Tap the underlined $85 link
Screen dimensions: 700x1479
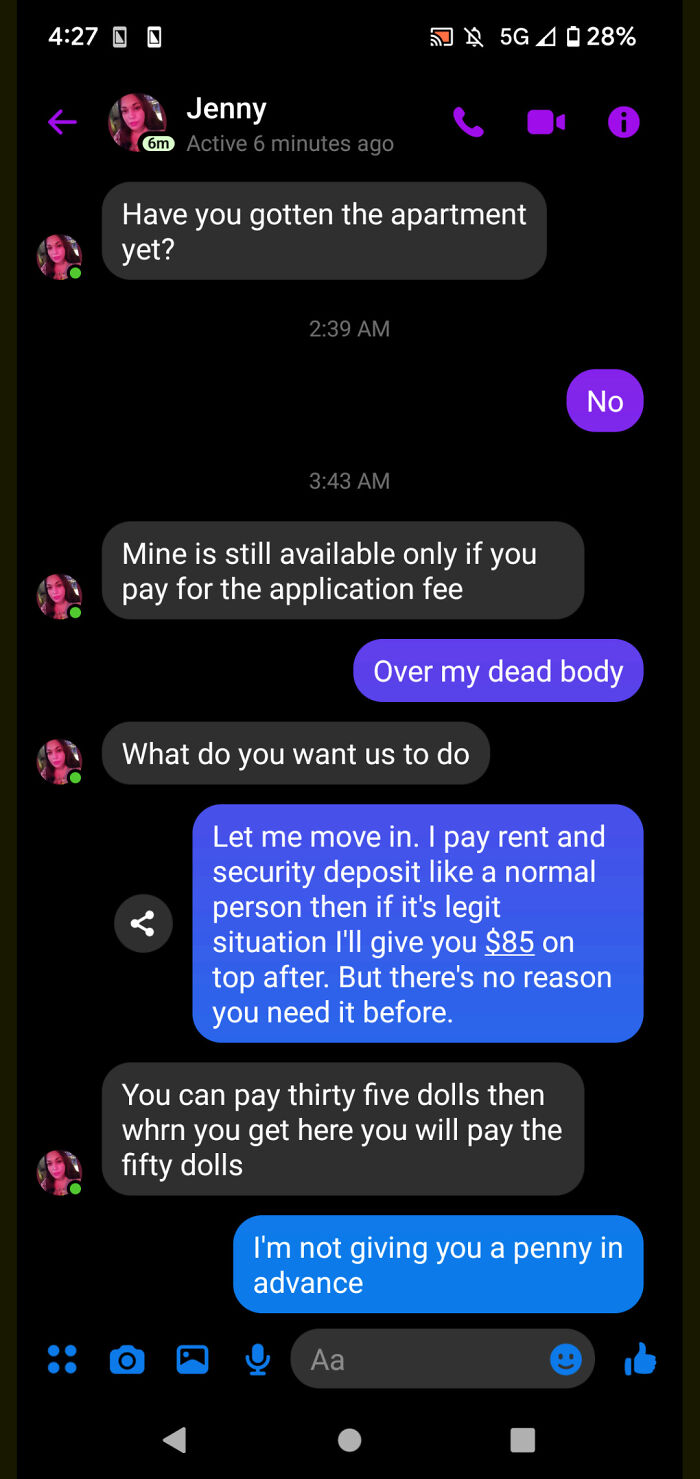(x=509, y=942)
